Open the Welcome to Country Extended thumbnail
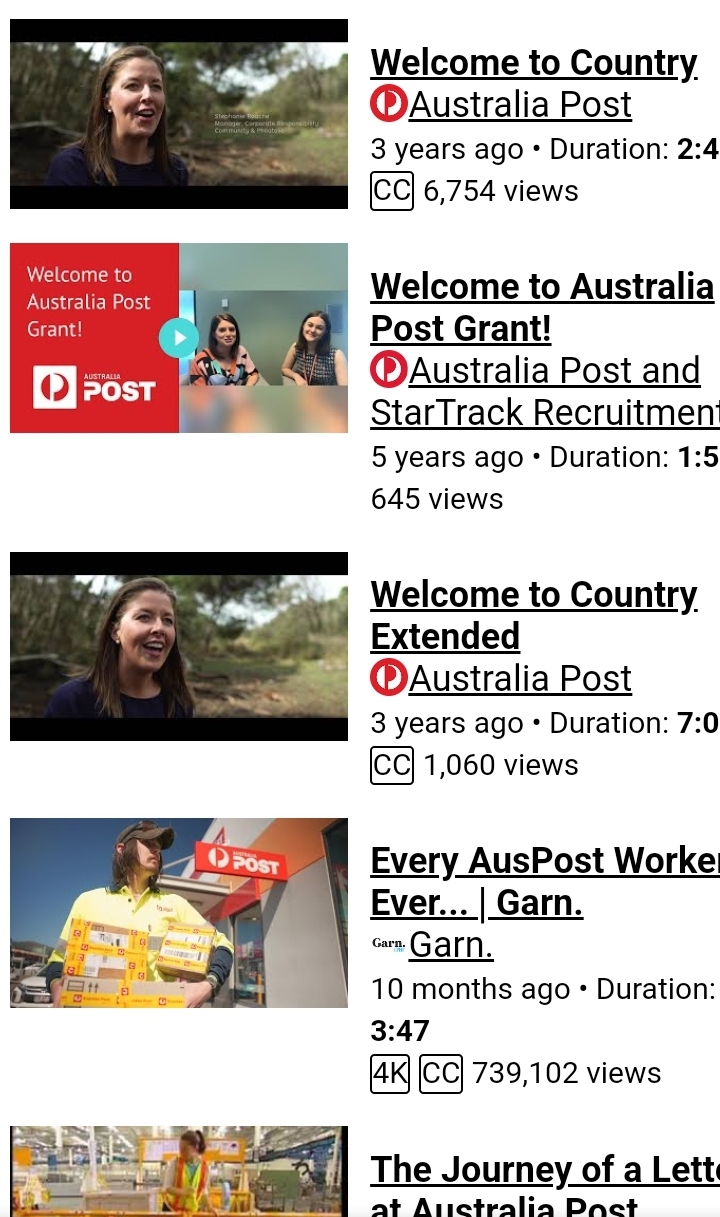 [179, 646]
